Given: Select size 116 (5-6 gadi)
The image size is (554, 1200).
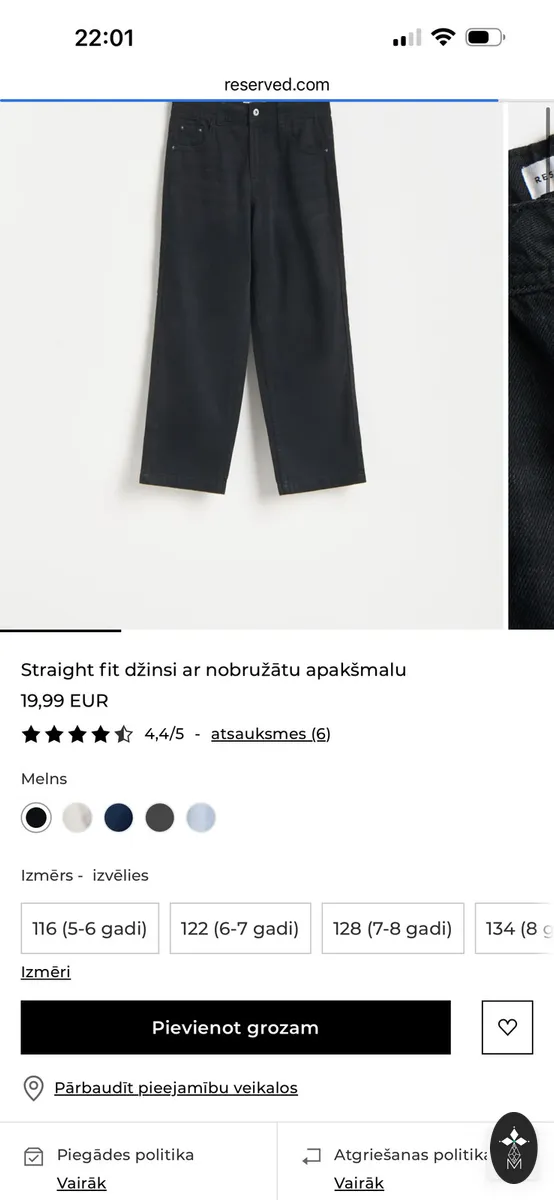Looking at the screenshot, I should pyautogui.click(x=90, y=928).
